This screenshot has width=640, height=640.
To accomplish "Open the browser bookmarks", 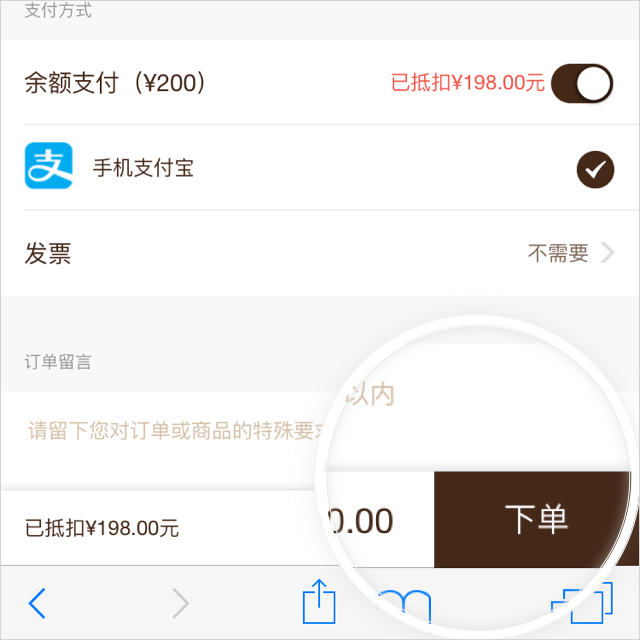I will pos(405,604).
